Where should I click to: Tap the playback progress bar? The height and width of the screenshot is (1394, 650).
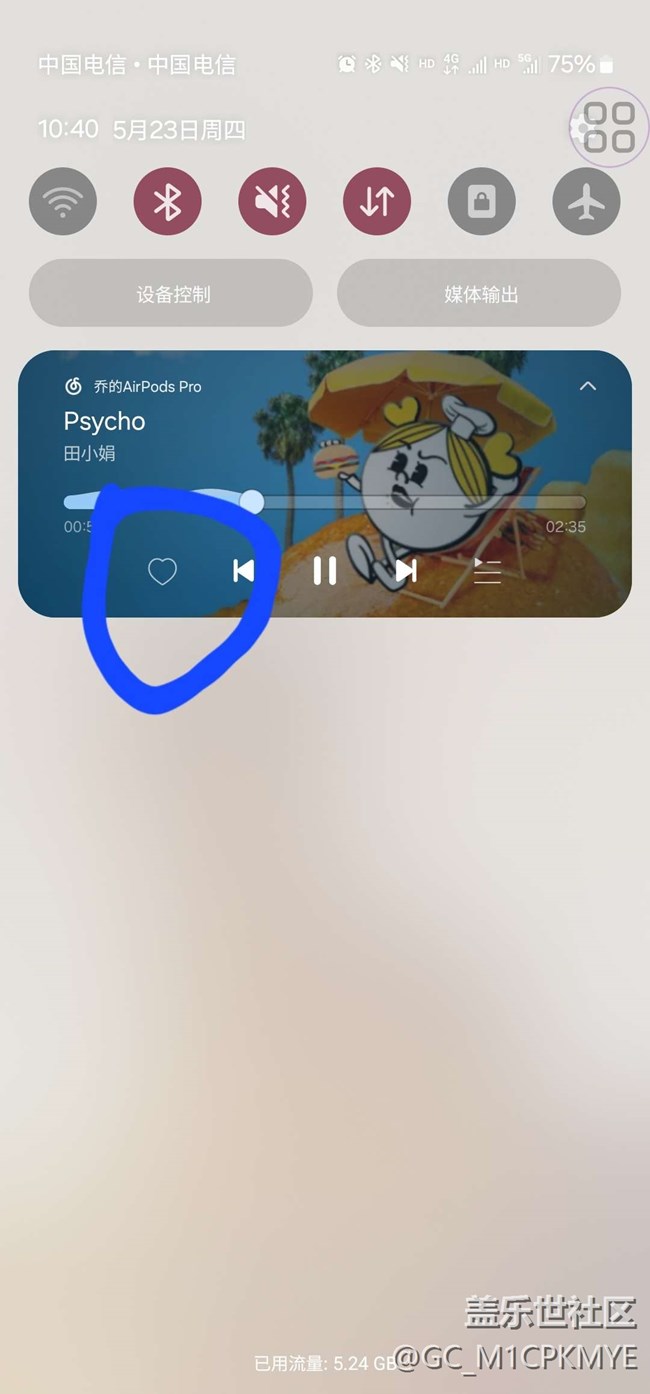[x=324, y=502]
